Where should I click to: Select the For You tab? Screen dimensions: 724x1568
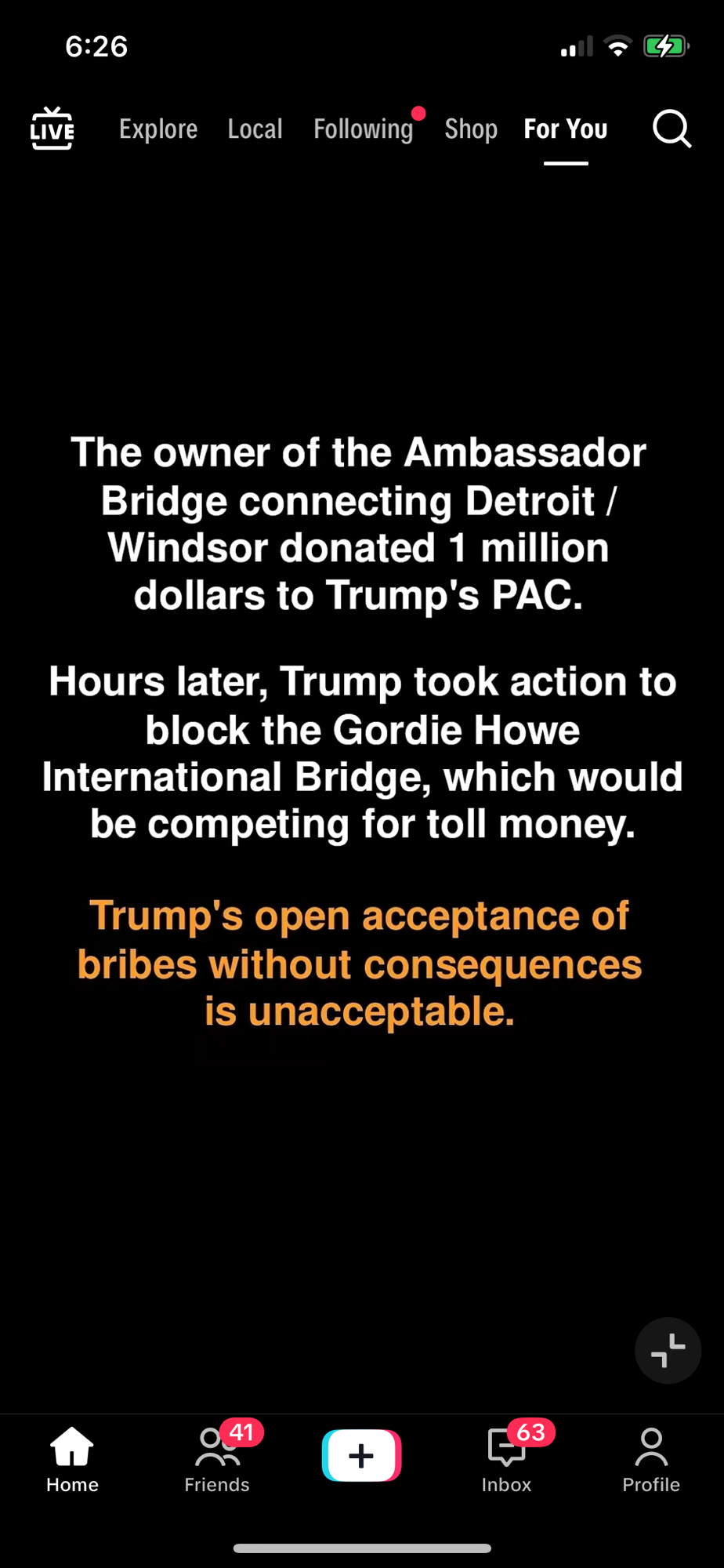[x=566, y=129]
